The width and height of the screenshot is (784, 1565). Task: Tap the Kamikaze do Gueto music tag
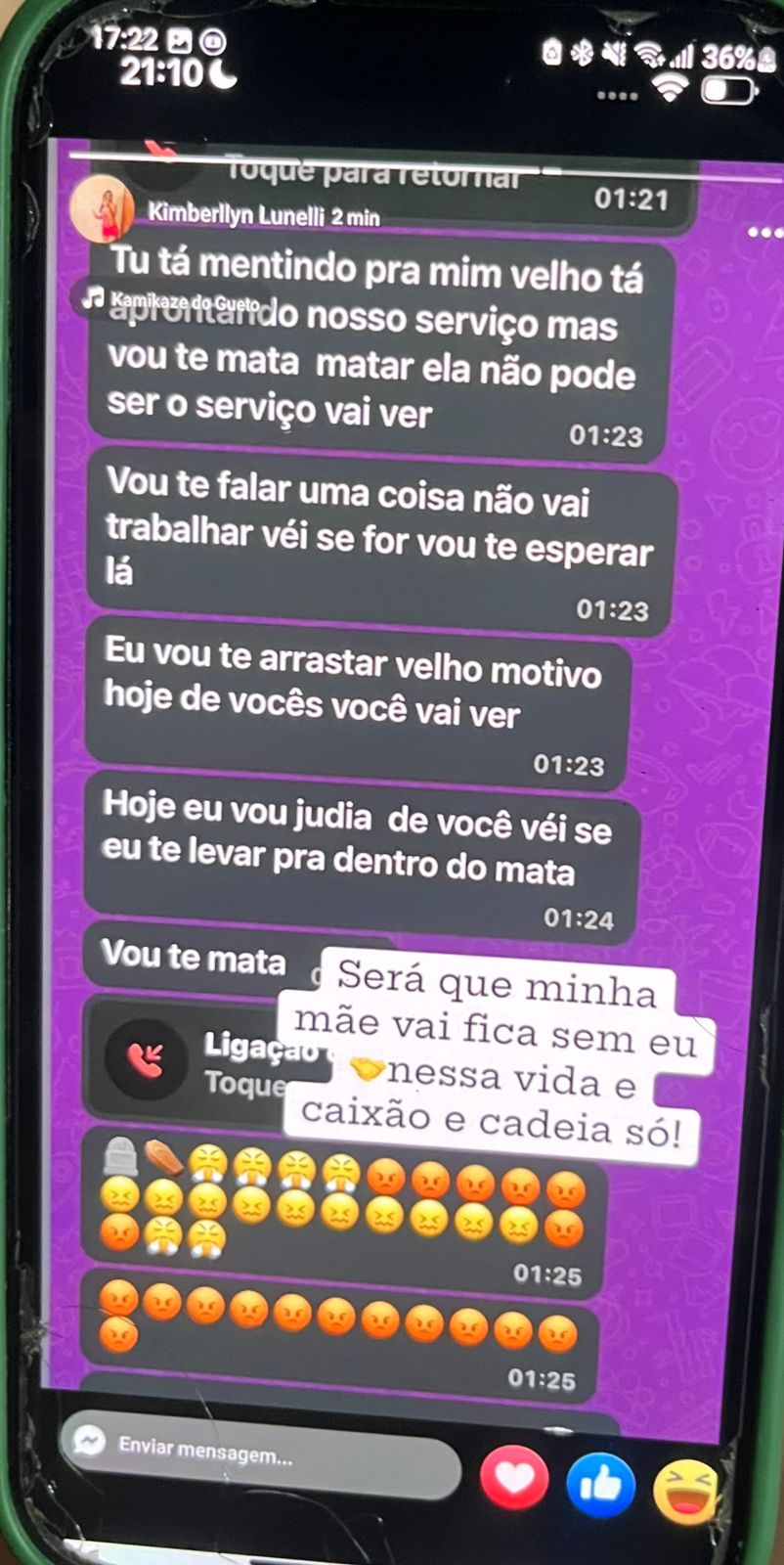click(x=174, y=299)
